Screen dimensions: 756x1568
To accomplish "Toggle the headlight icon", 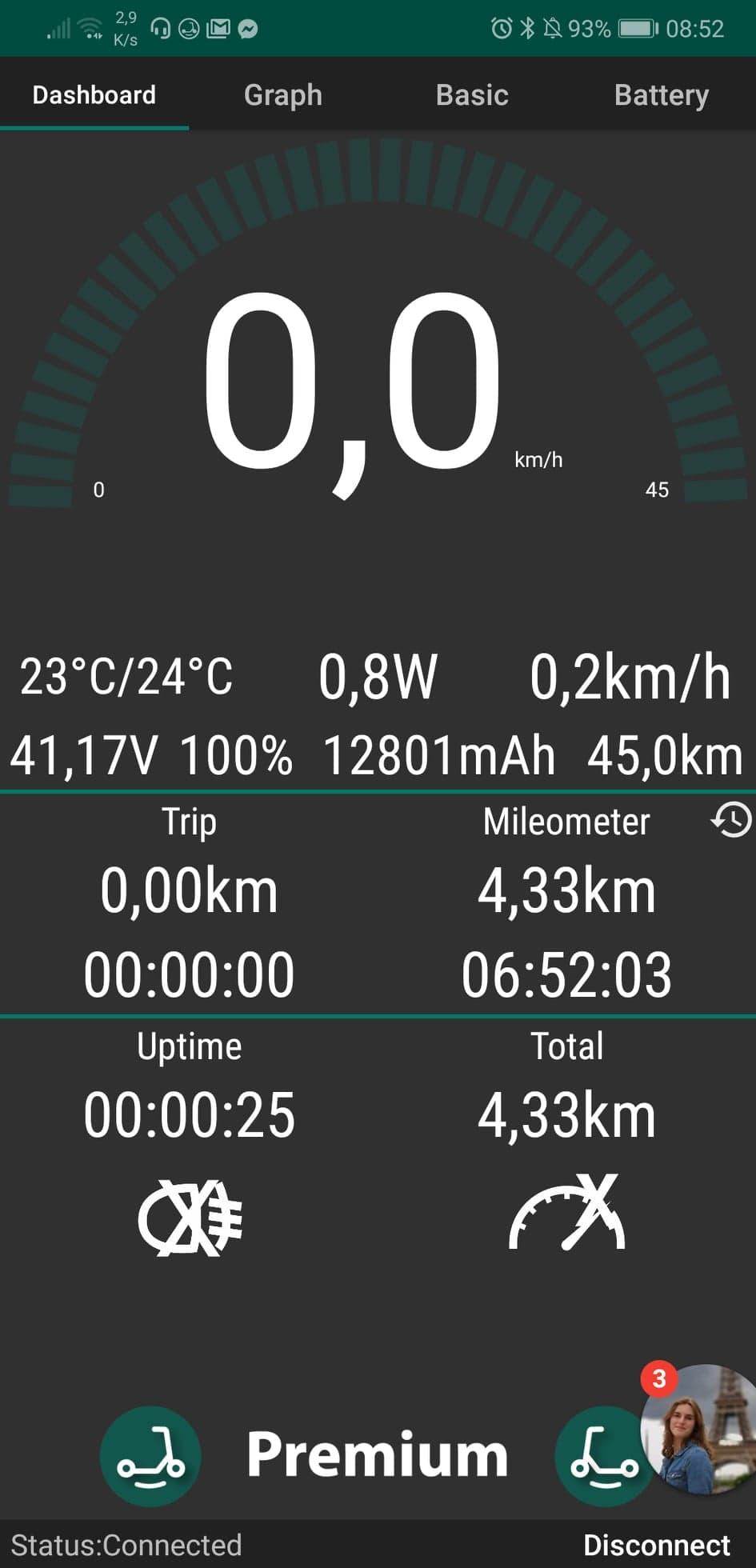I will click(x=190, y=1218).
